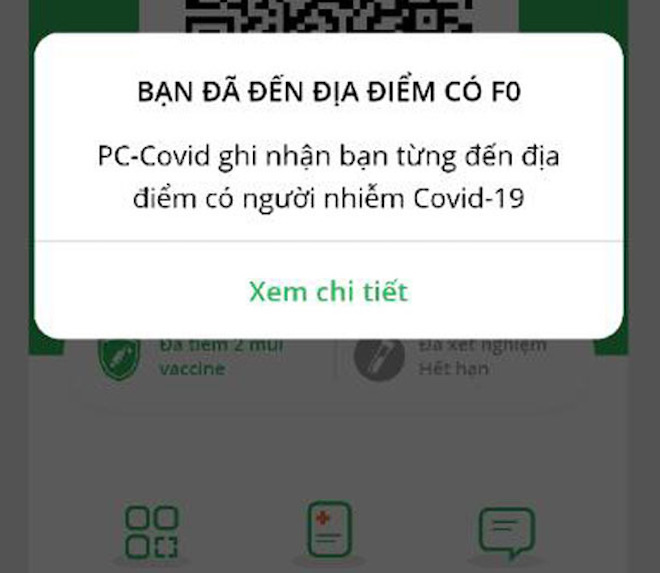Tap Xem chi tiết in the dialog
Screen dimensions: 660x573
(x=328, y=291)
